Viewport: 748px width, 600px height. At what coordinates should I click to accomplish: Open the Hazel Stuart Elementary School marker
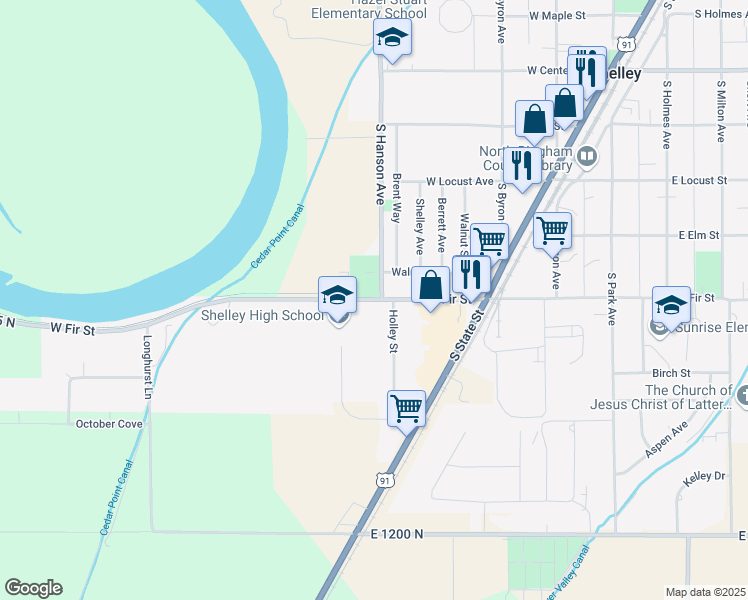[x=392, y=39]
